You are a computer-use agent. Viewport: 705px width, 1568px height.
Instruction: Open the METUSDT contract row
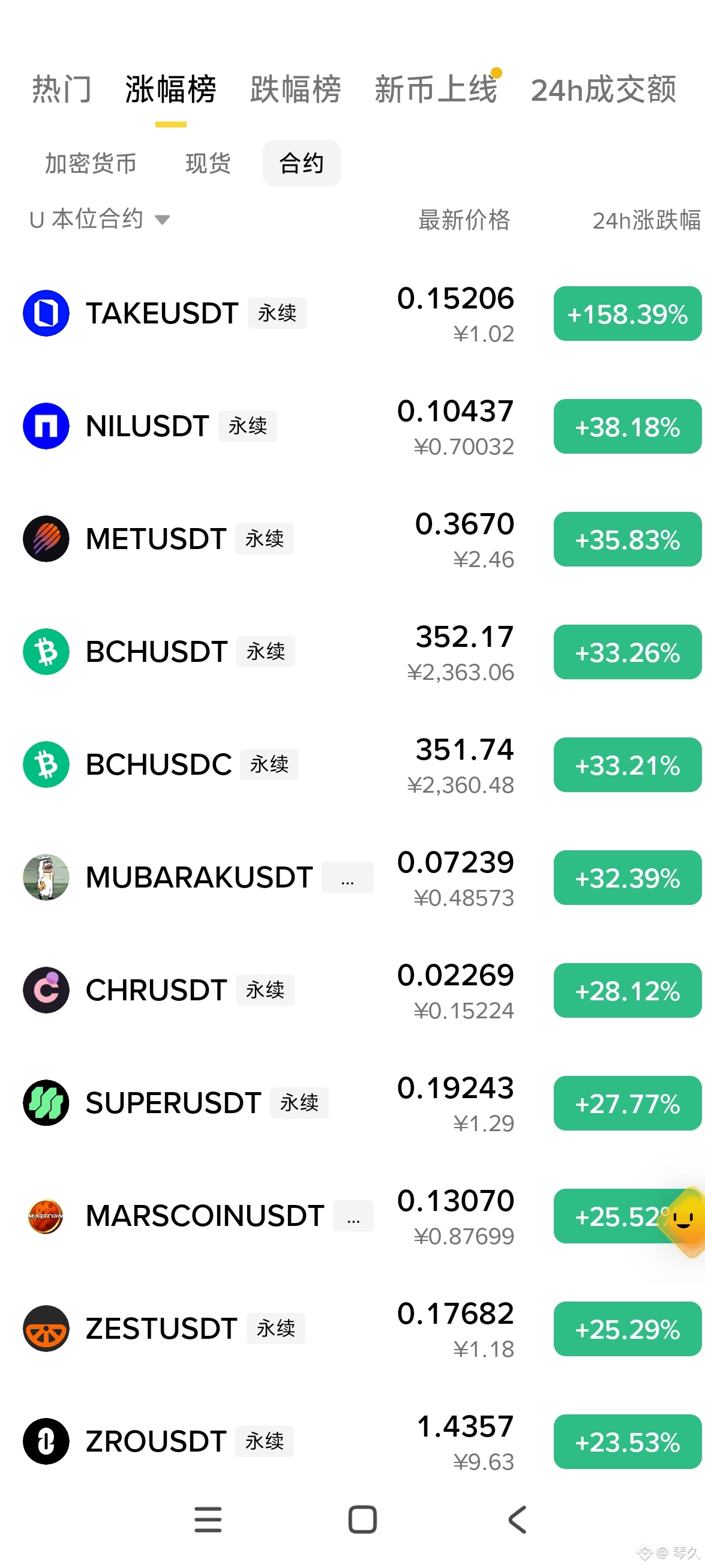point(353,539)
